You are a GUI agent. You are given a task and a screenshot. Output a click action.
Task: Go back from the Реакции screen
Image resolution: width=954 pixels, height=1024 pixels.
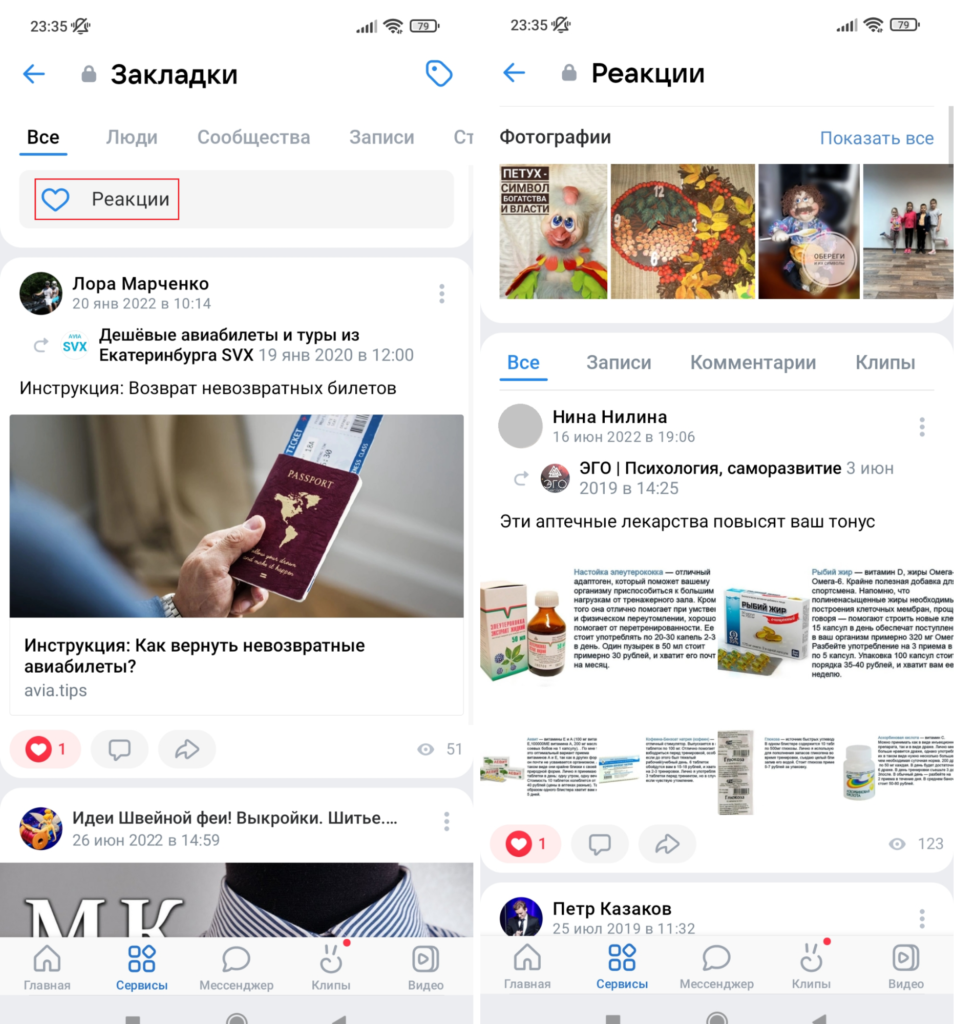514,73
